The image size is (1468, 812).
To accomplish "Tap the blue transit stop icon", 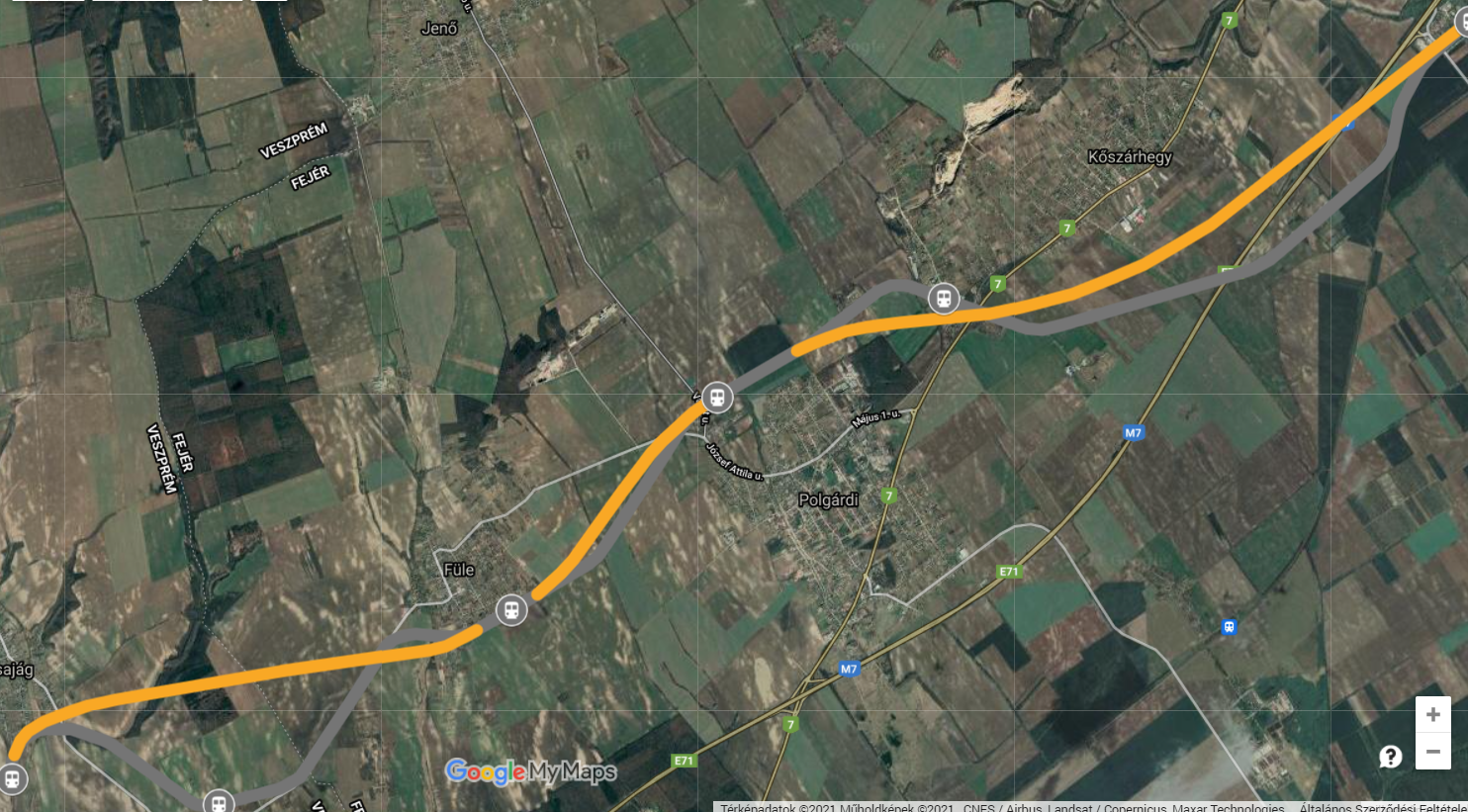I will click(1229, 626).
